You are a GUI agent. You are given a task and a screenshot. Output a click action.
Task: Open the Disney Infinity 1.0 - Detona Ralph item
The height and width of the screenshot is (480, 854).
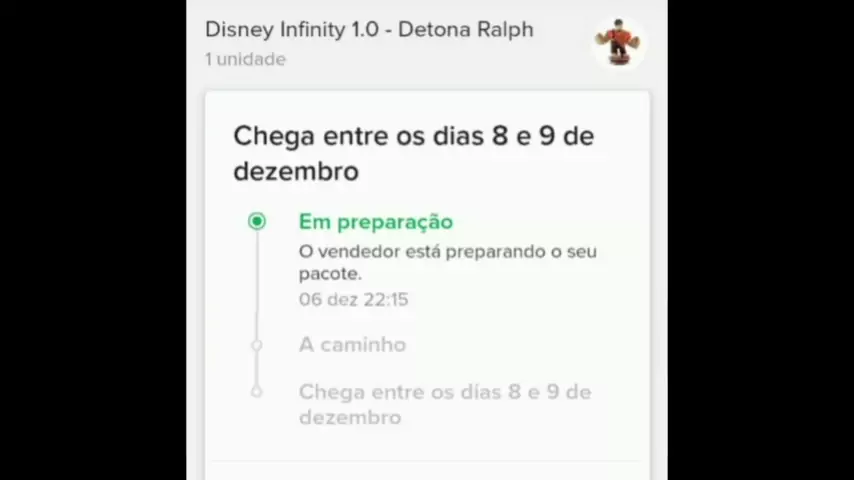369,30
